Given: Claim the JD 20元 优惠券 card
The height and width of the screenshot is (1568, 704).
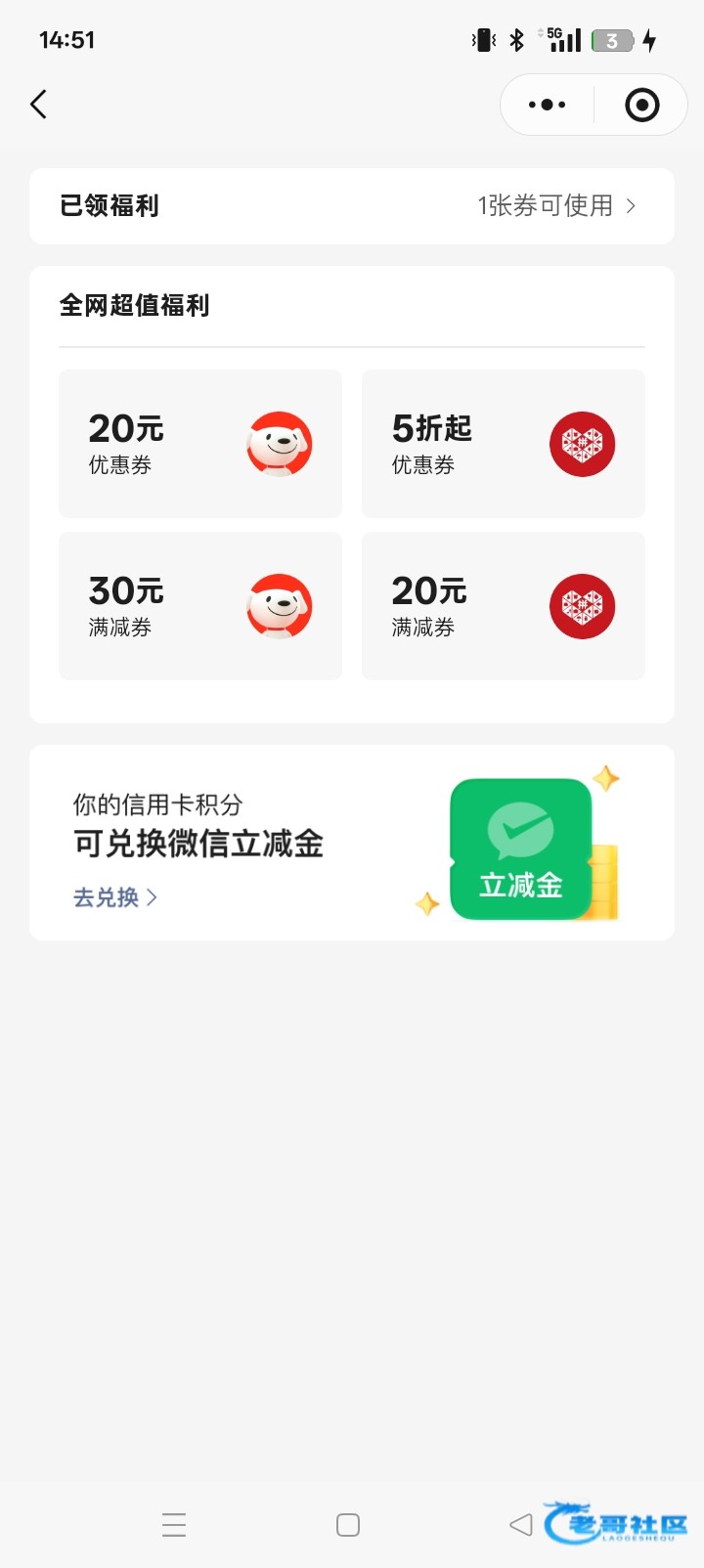Looking at the screenshot, I should (200, 444).
